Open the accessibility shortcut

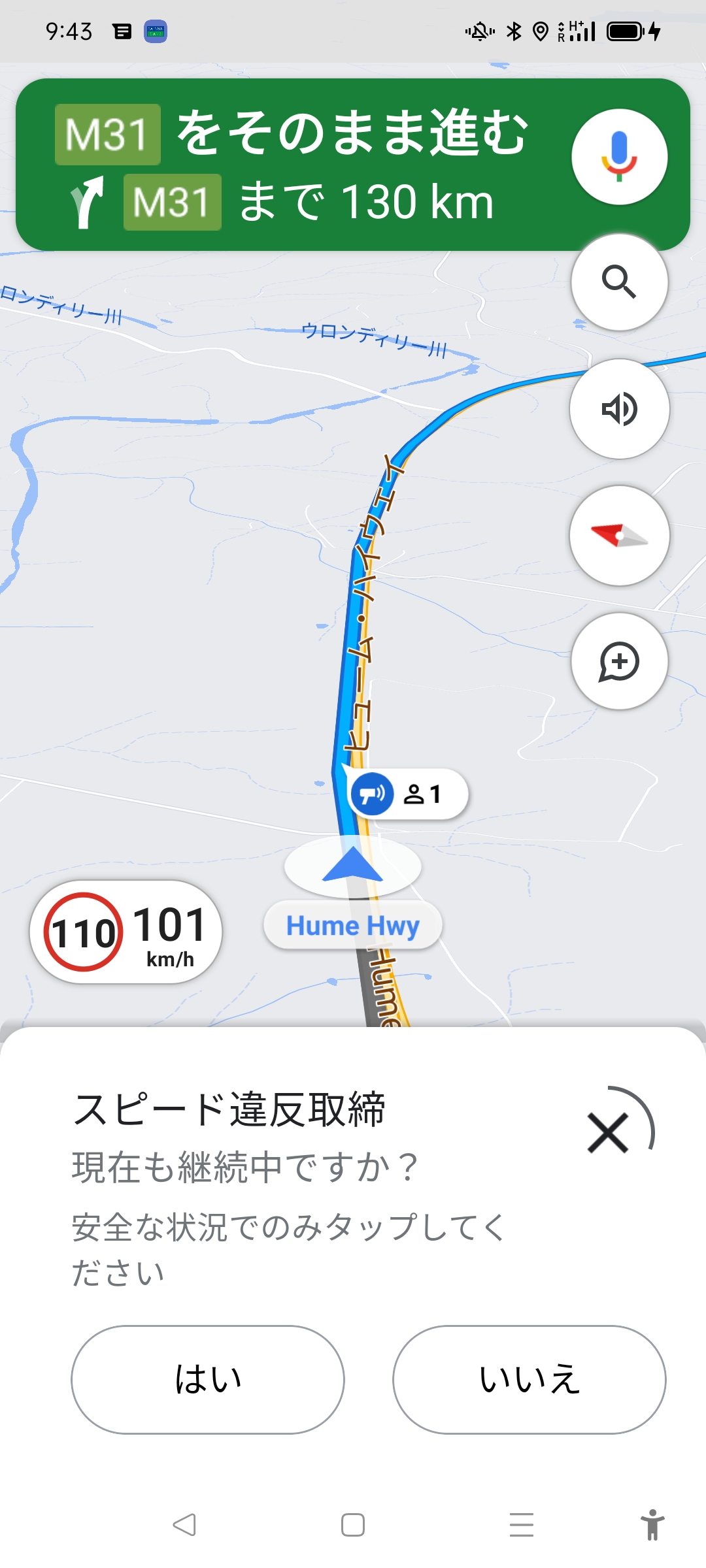(652, 1525)
